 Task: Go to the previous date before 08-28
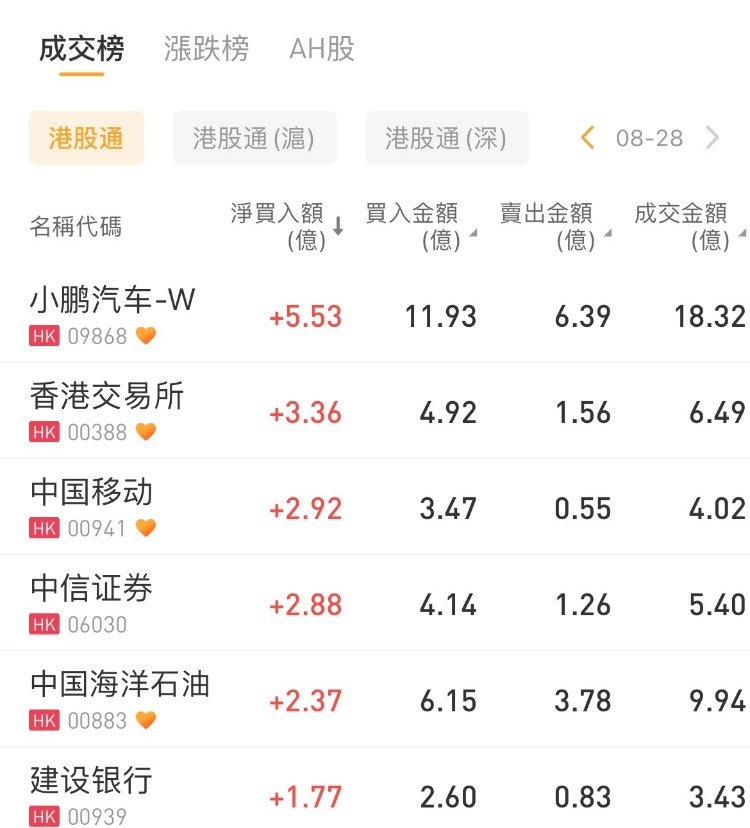(x=588, y=138)
